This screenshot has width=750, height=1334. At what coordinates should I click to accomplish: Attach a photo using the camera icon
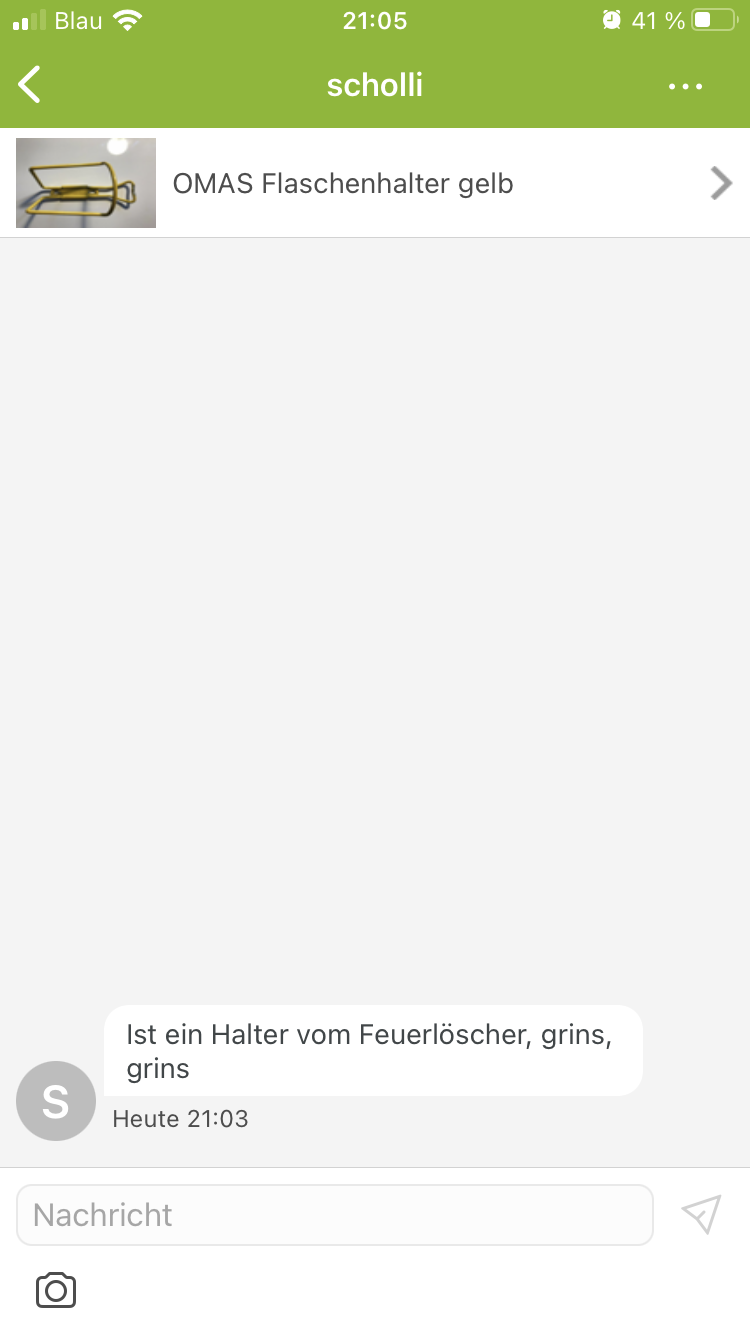[x=56, y=1291]
